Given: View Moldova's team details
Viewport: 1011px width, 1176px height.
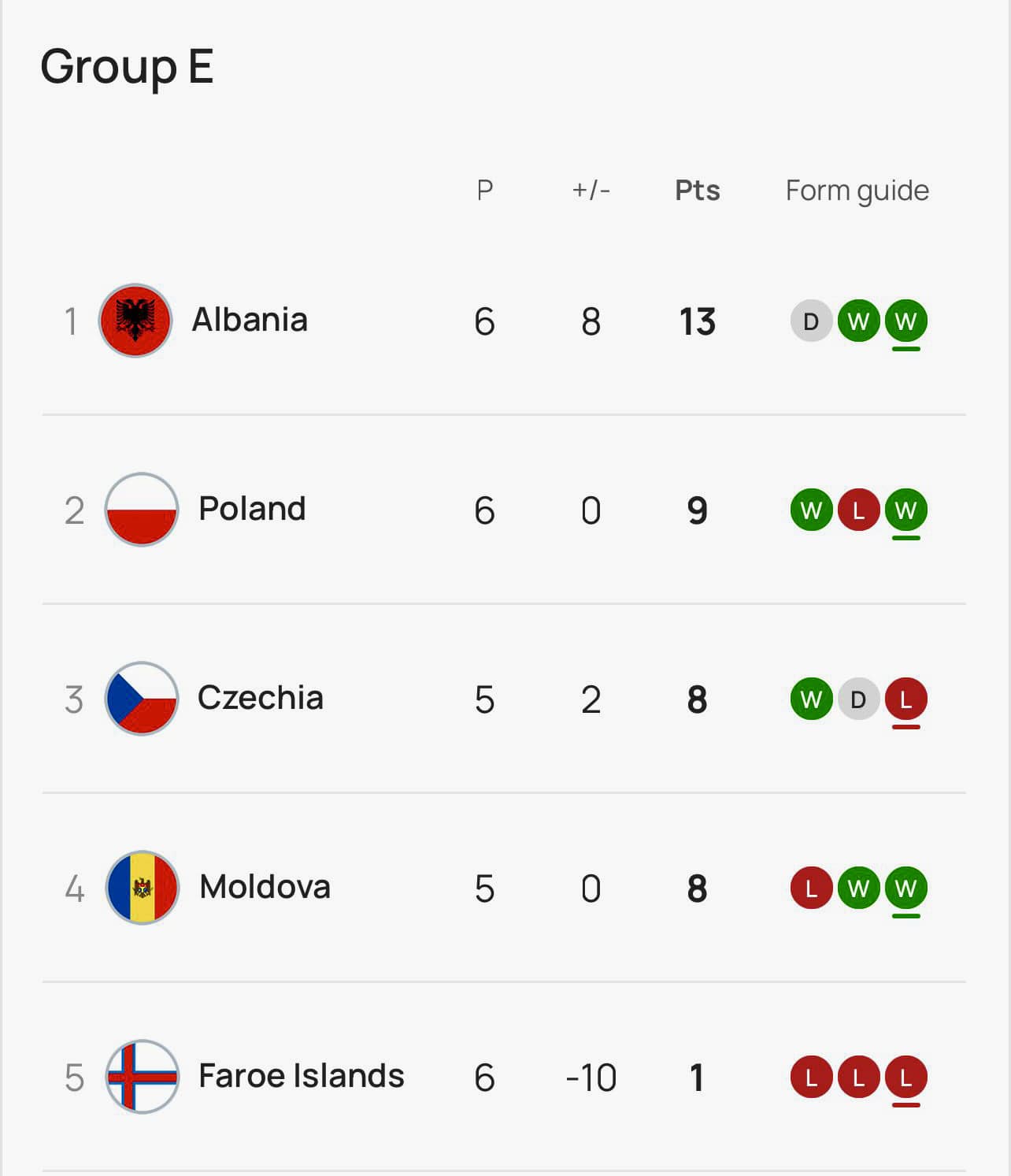Looking at the screenshot, I should coord(265,888).
